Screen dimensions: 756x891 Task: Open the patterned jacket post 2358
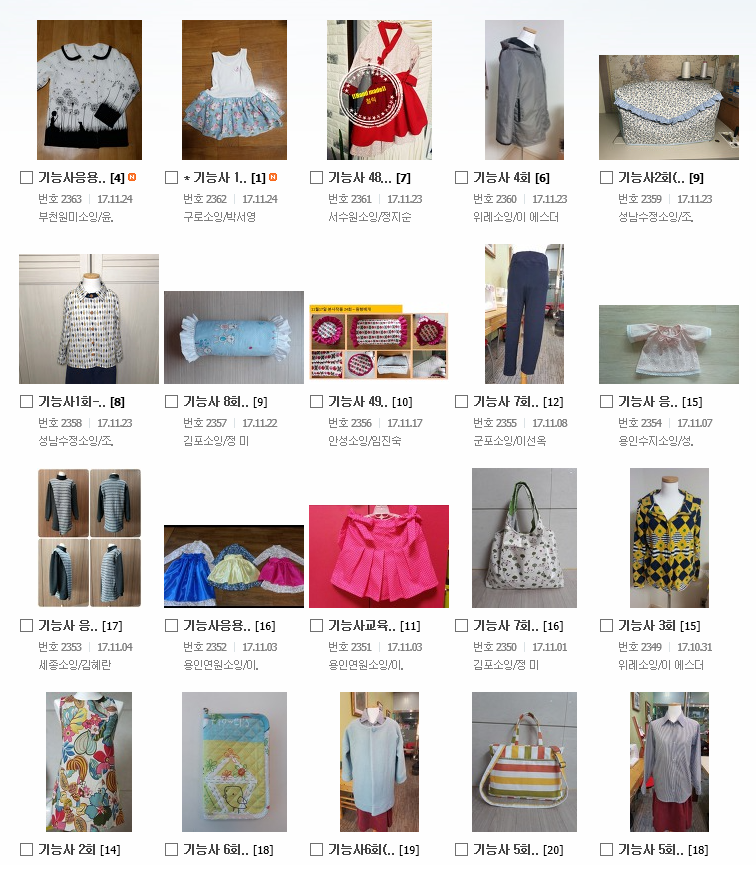pos(89,318)
